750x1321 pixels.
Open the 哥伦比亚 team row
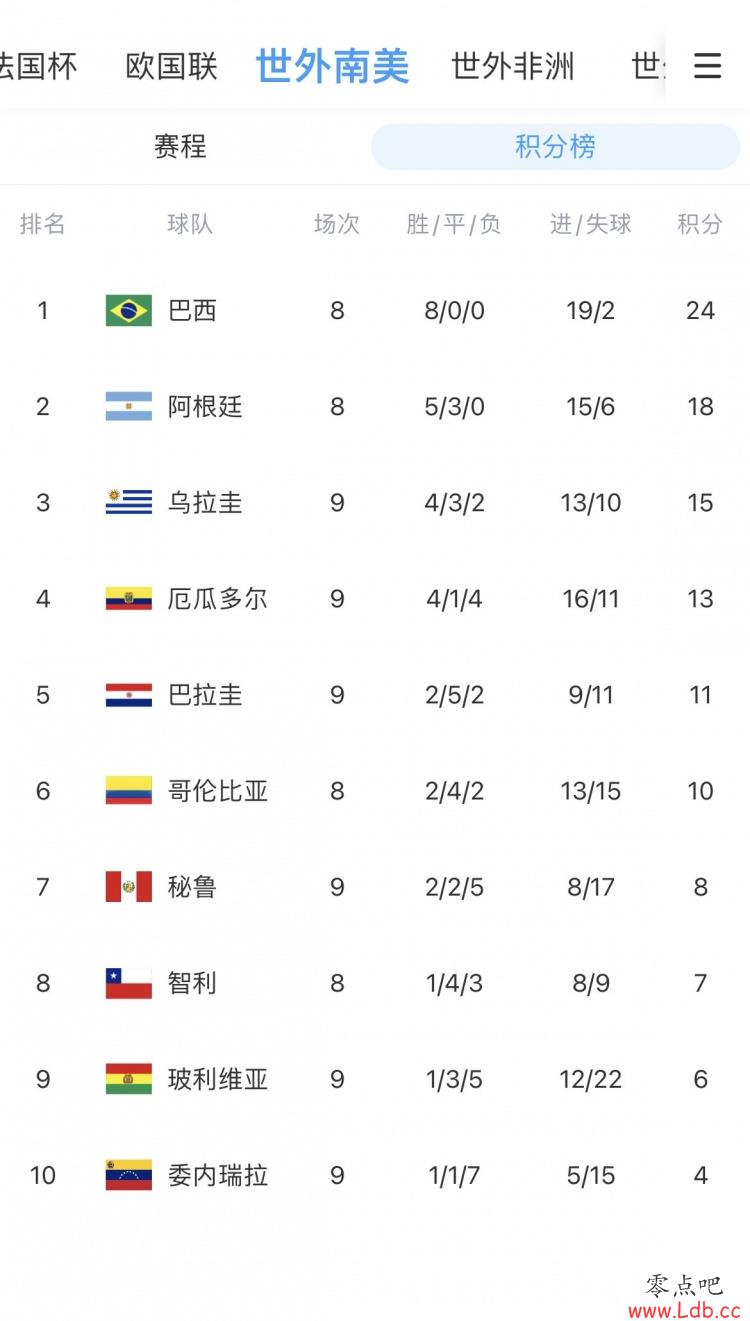[x=375, y=791]
